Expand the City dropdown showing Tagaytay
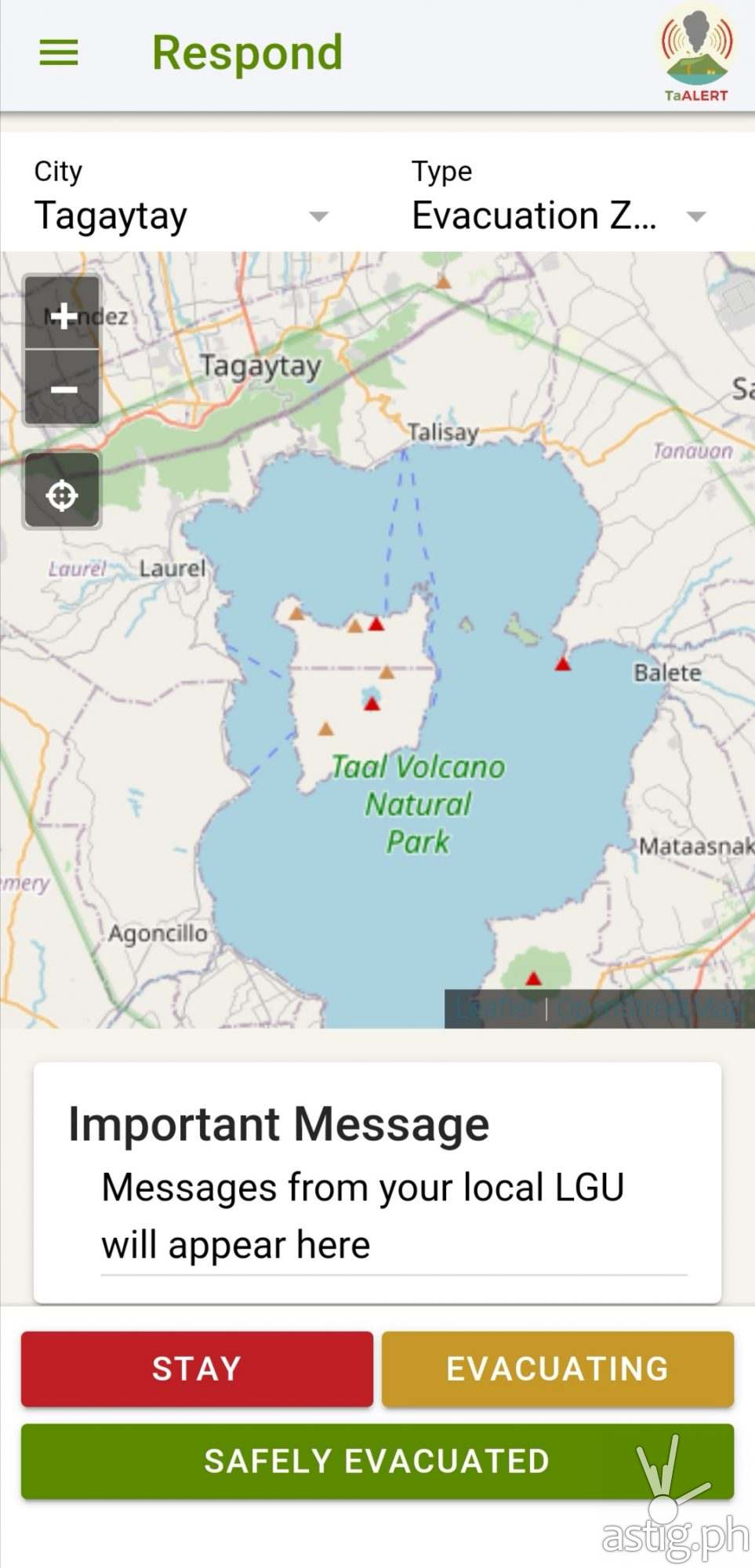The width and height of the screenshot is (755, 1568). pyautogui.click(x=181, y=216)
